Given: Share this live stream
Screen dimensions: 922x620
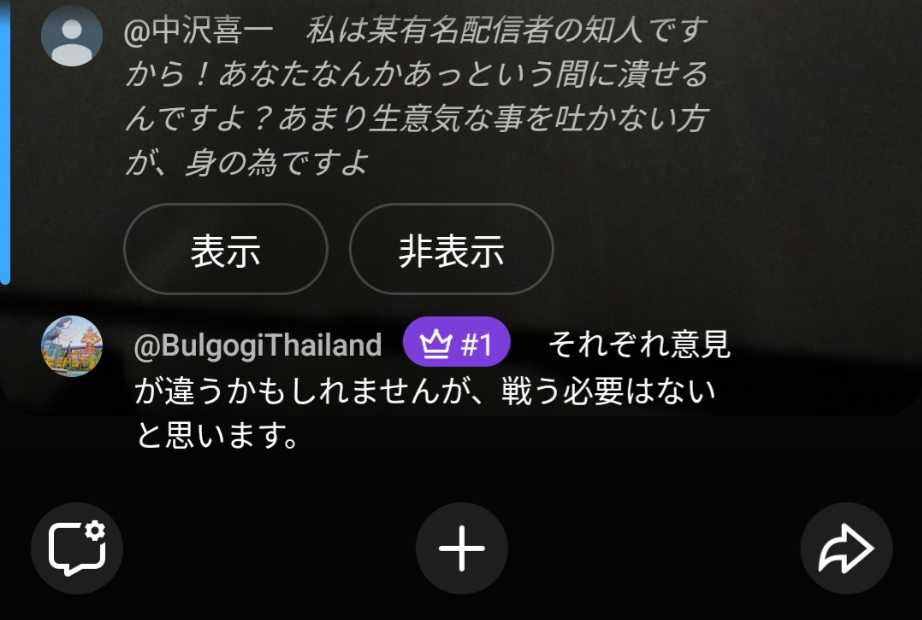Looking at the screenshot, I should pyautogui.click(x=846, y=548).
